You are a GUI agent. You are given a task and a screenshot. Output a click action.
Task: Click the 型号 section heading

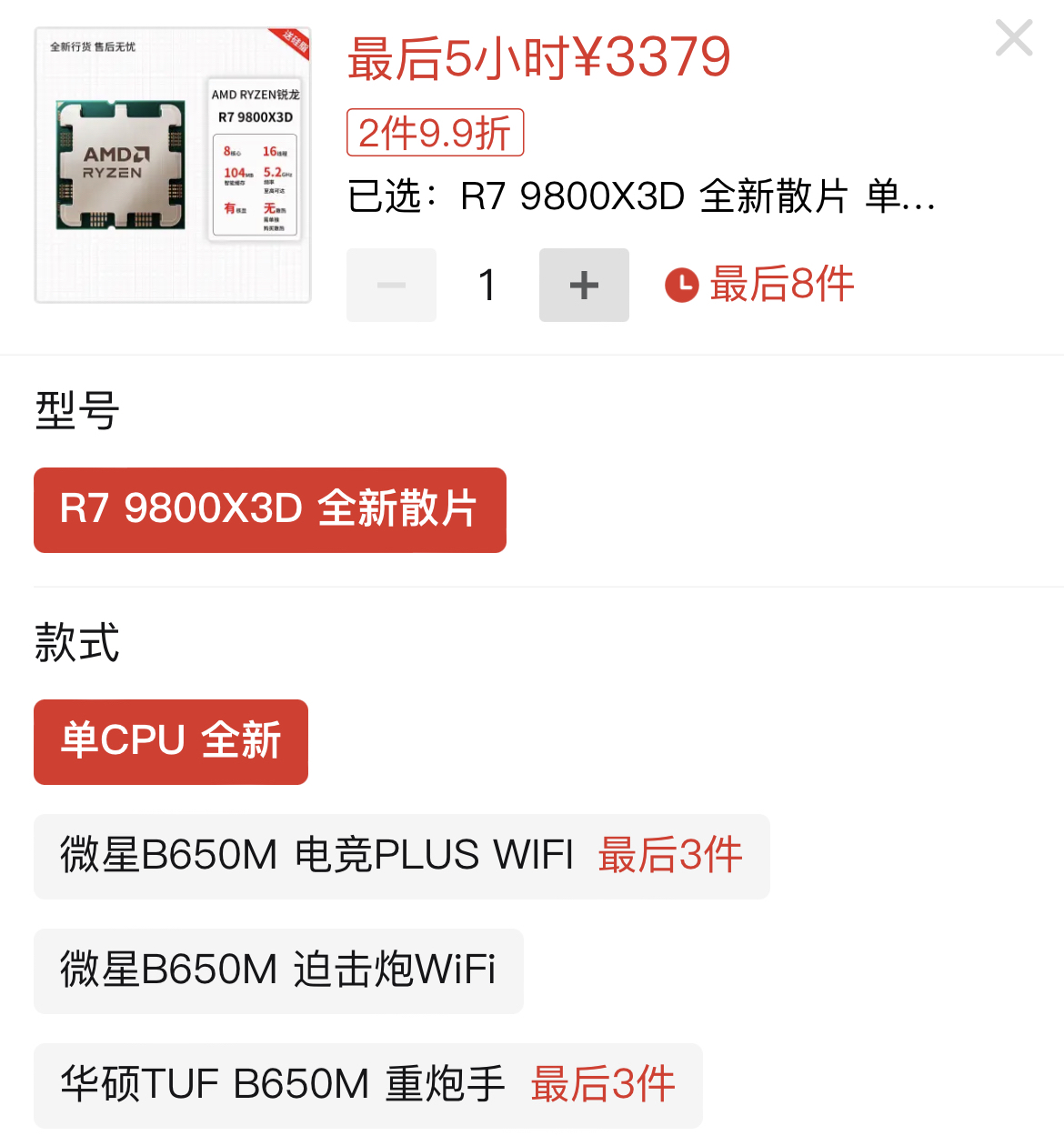coord(76,411)
